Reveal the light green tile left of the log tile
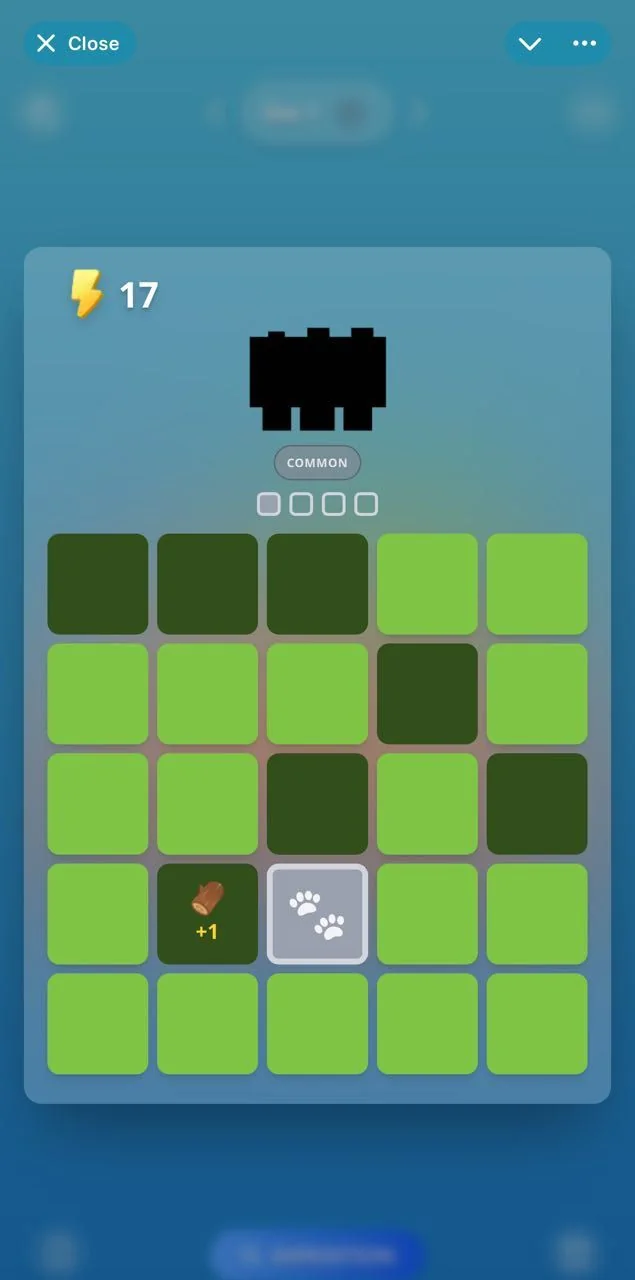 97,914
